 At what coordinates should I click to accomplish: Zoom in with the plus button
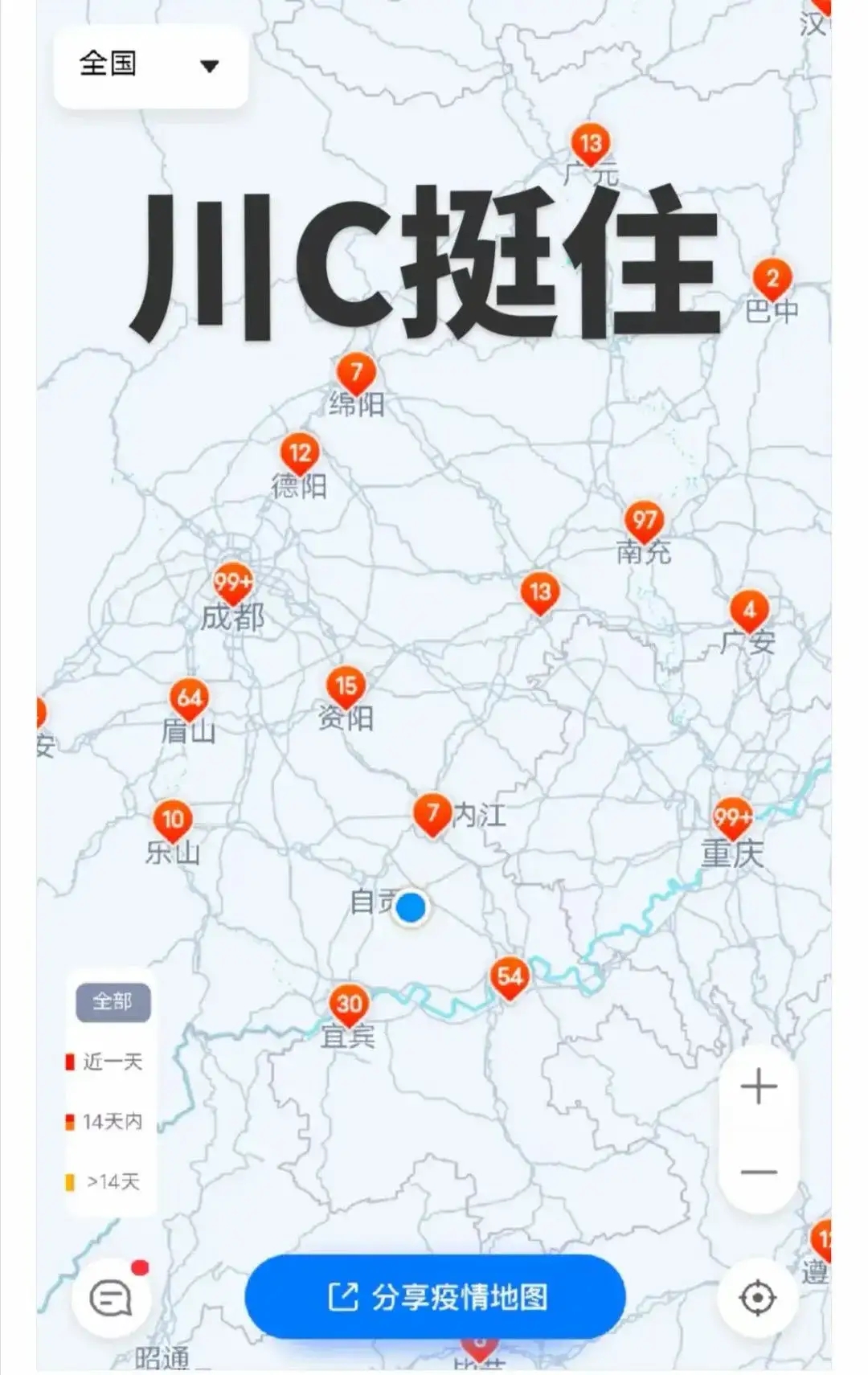[758, 1087]
